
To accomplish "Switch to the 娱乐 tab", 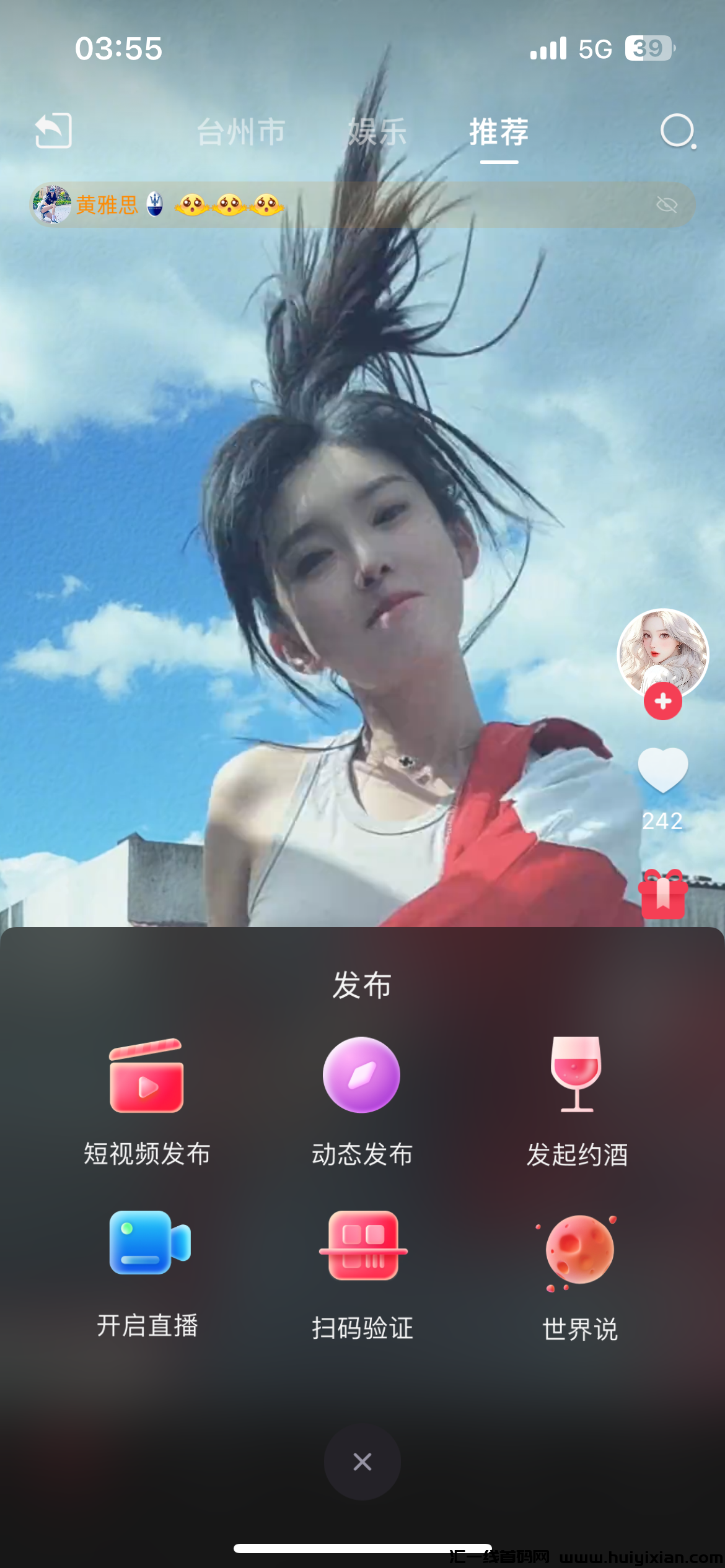I will (x=377, y=132).
